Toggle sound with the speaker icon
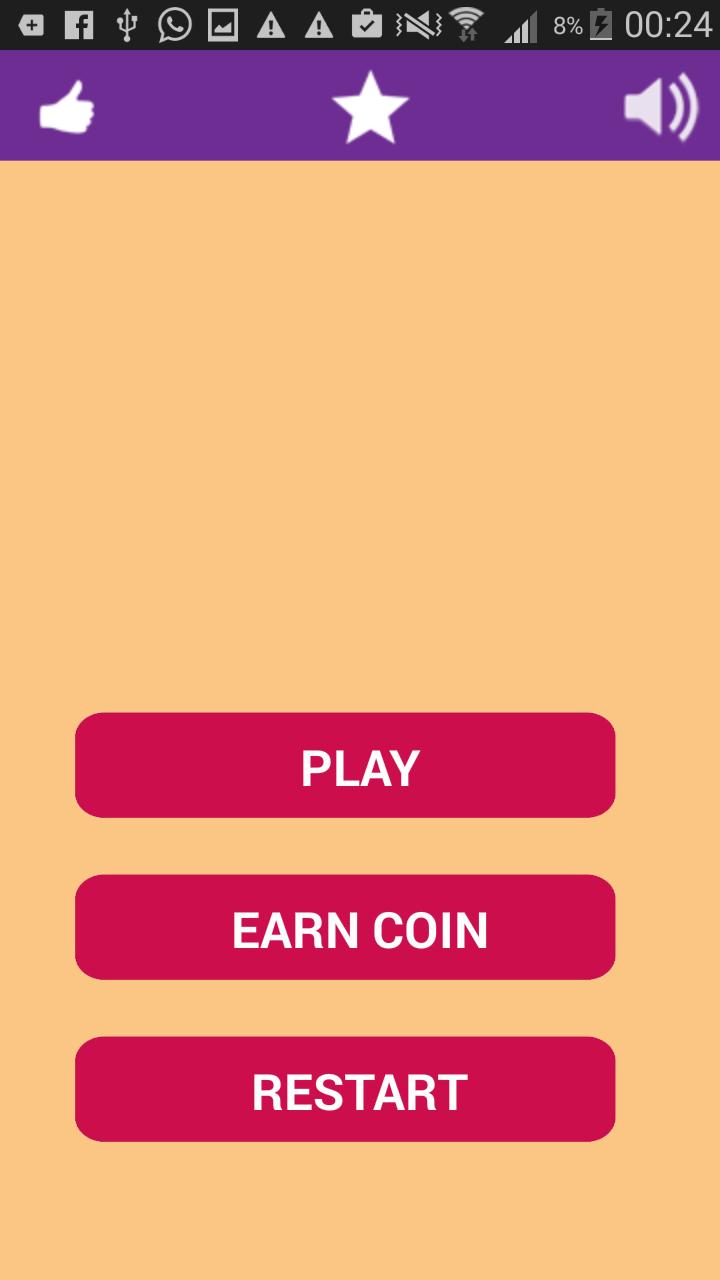This screenshot has height=1280, width=720. [660, 106]
